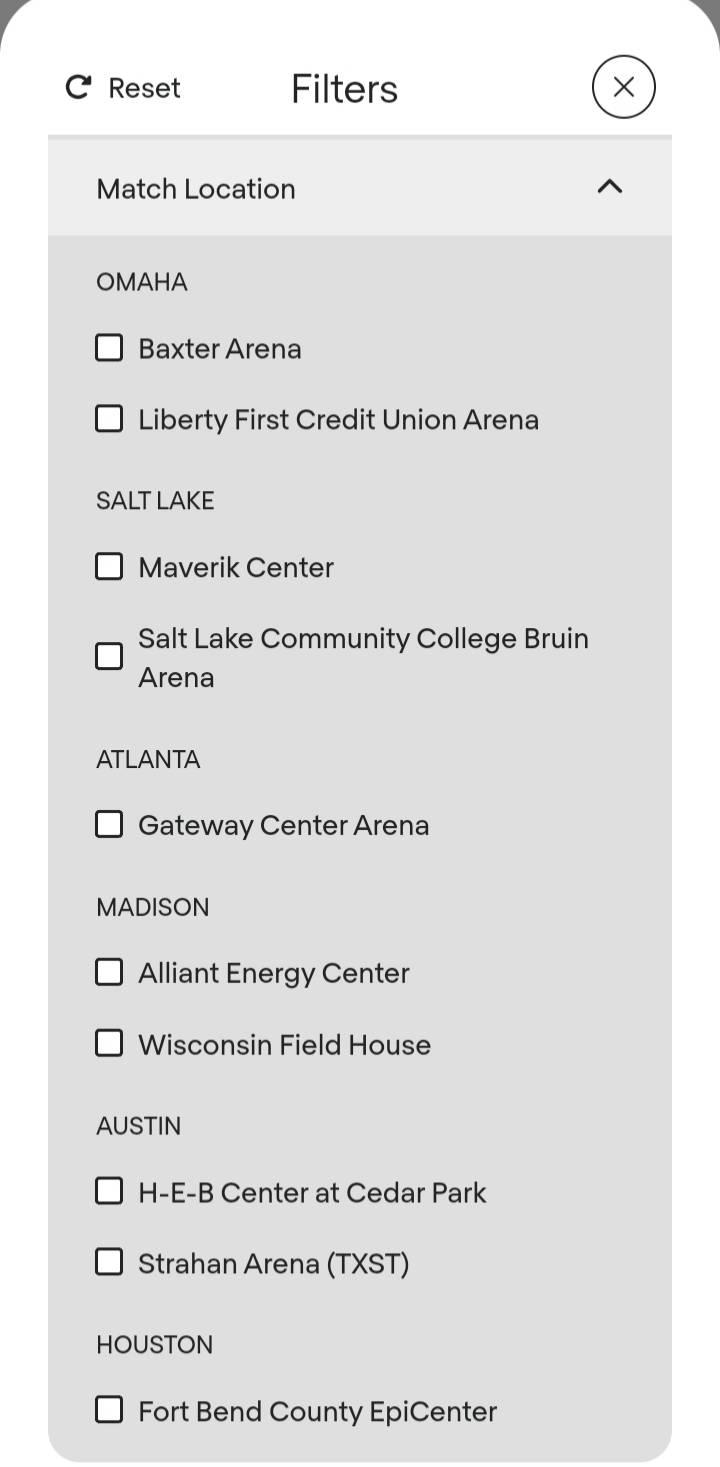Tick the Maverik Center checkbox
This screenshot has height=1467, width=720.
(x=109, y=567)
